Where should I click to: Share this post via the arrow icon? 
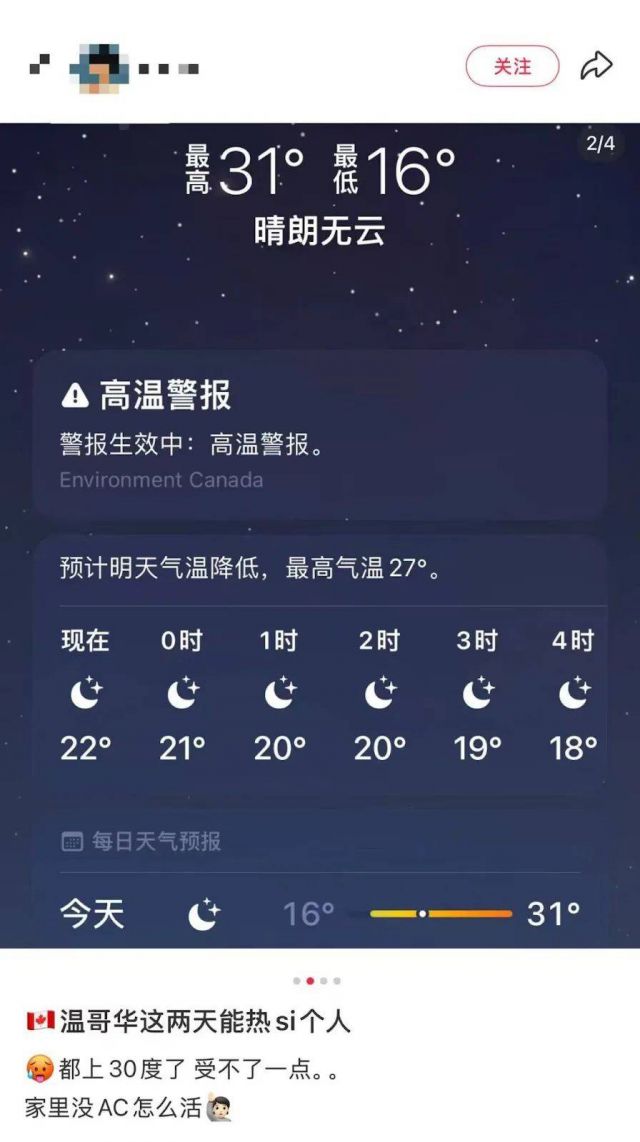(x=596, y=66)
